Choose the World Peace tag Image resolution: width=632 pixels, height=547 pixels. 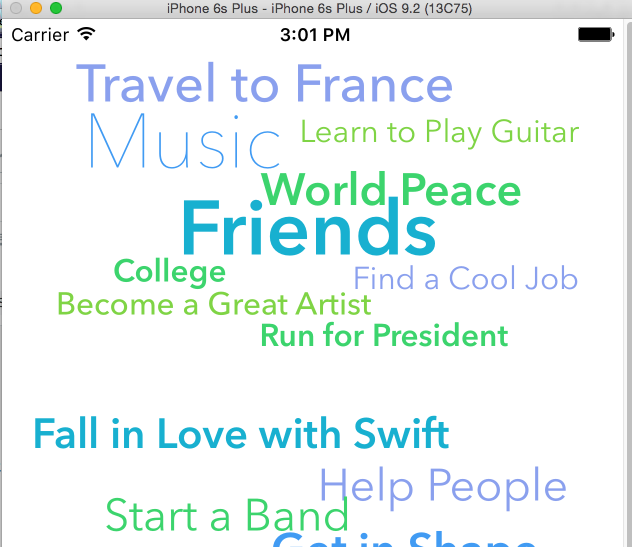[391, 190]
